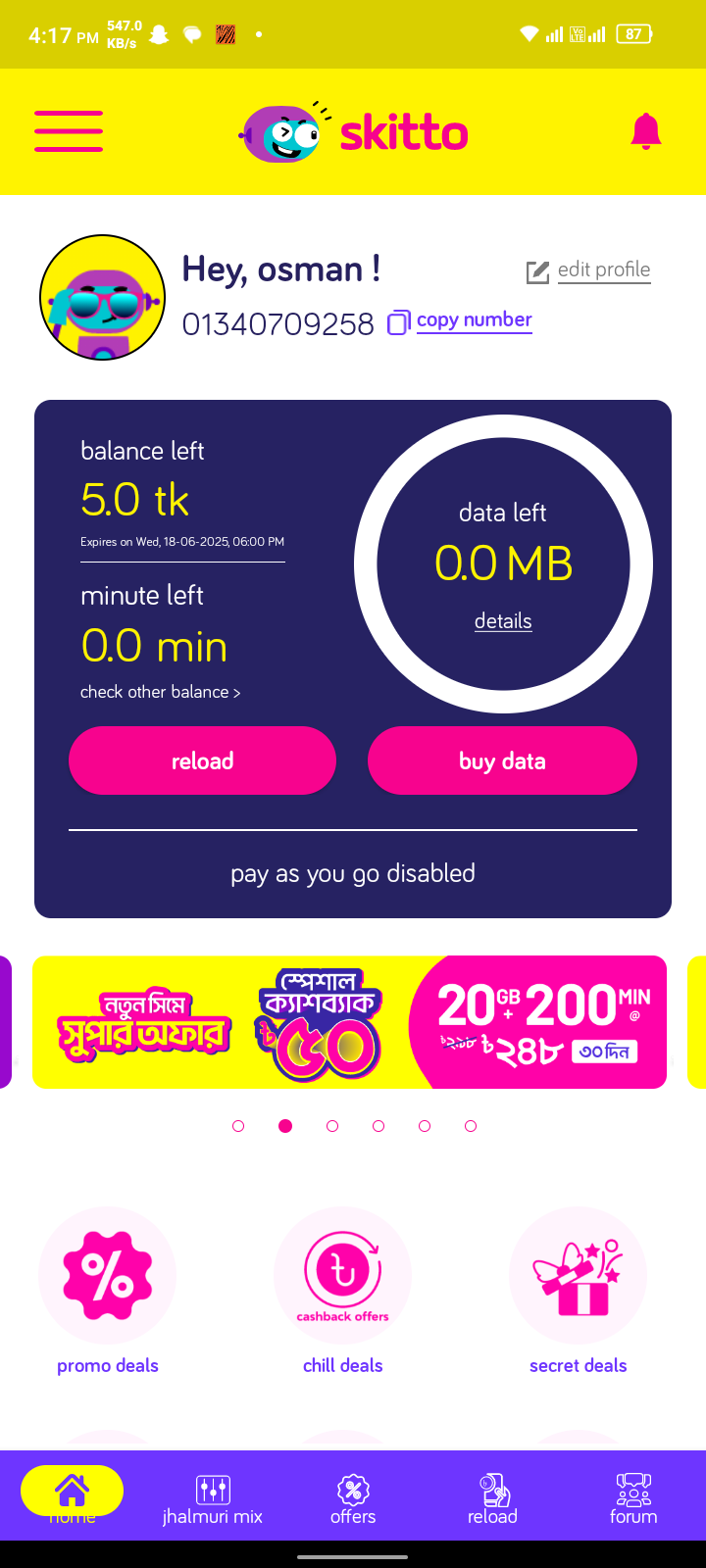706x1568 pixels.
Task: Go to reload in the bottom bar
Action: 492,1499
